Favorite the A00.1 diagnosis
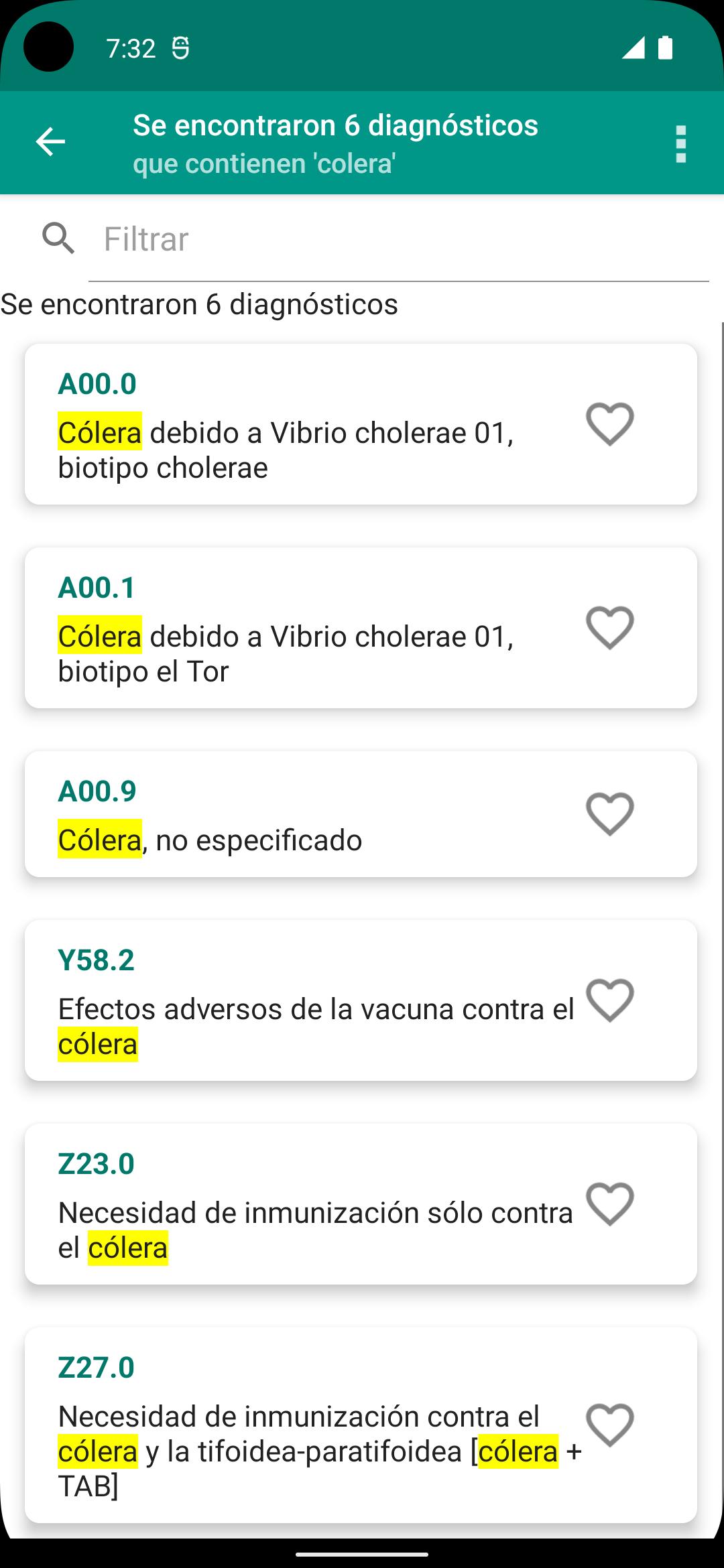This screenshot has height=1568, width=724. 610,628
